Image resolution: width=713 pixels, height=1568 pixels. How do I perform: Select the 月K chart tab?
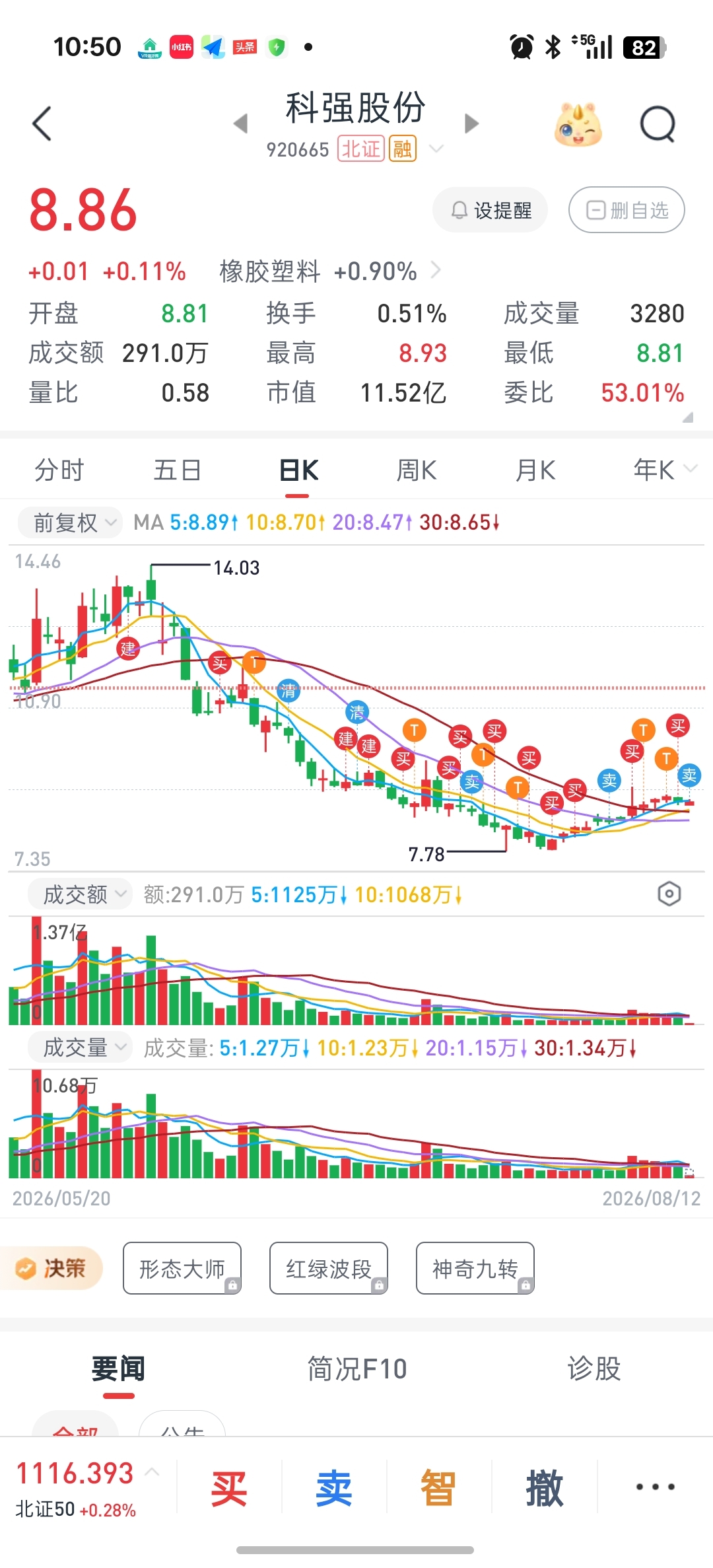pos(535,470)
